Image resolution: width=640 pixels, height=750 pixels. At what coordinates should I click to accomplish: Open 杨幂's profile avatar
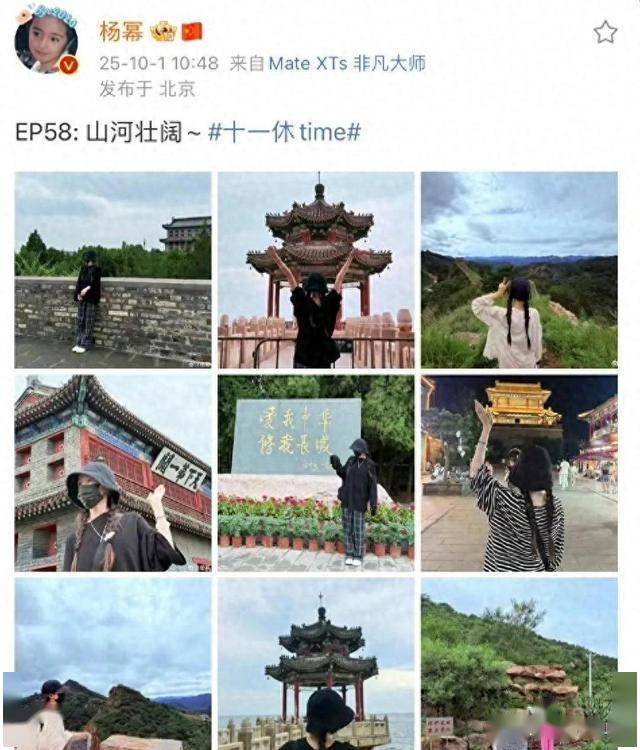click(46, 42)
